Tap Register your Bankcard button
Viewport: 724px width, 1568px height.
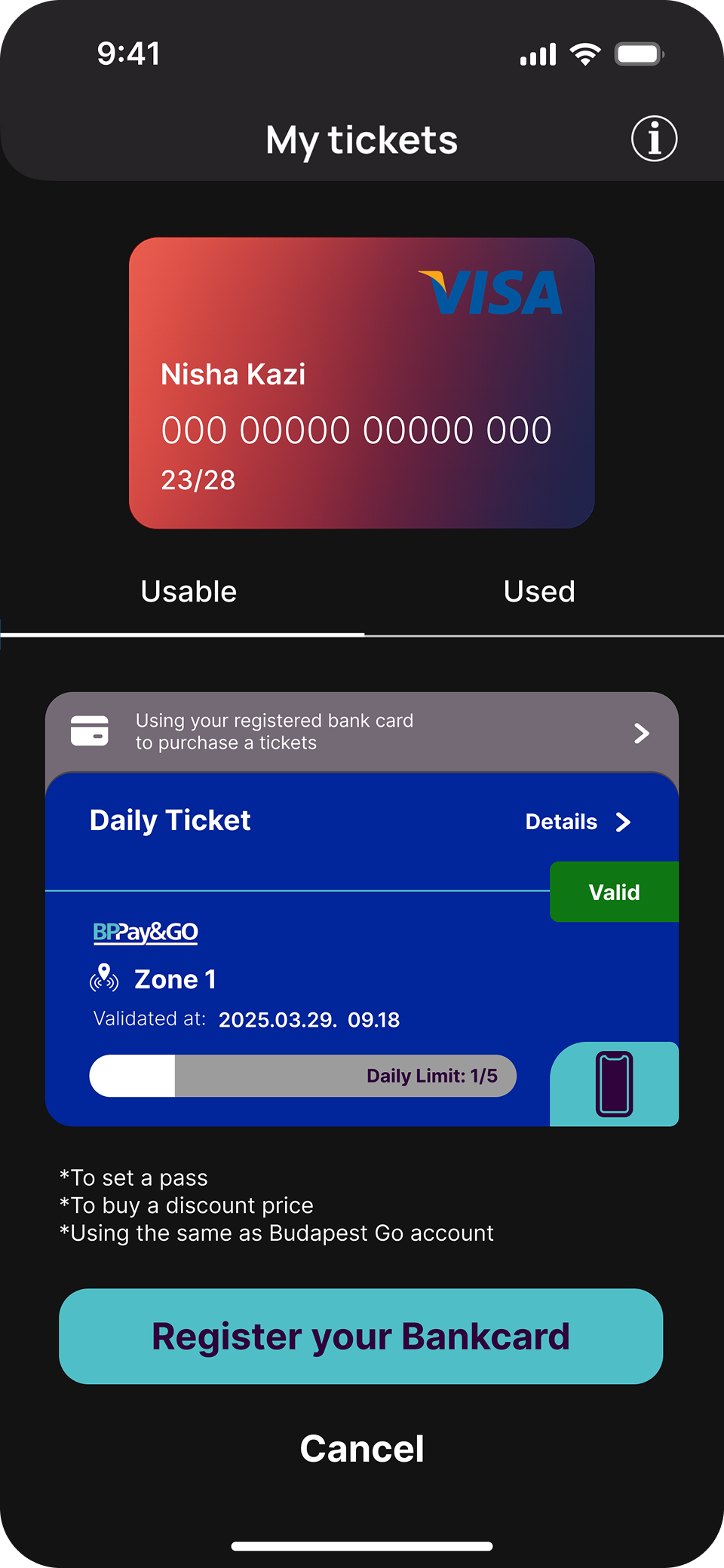click(361, 1337)
